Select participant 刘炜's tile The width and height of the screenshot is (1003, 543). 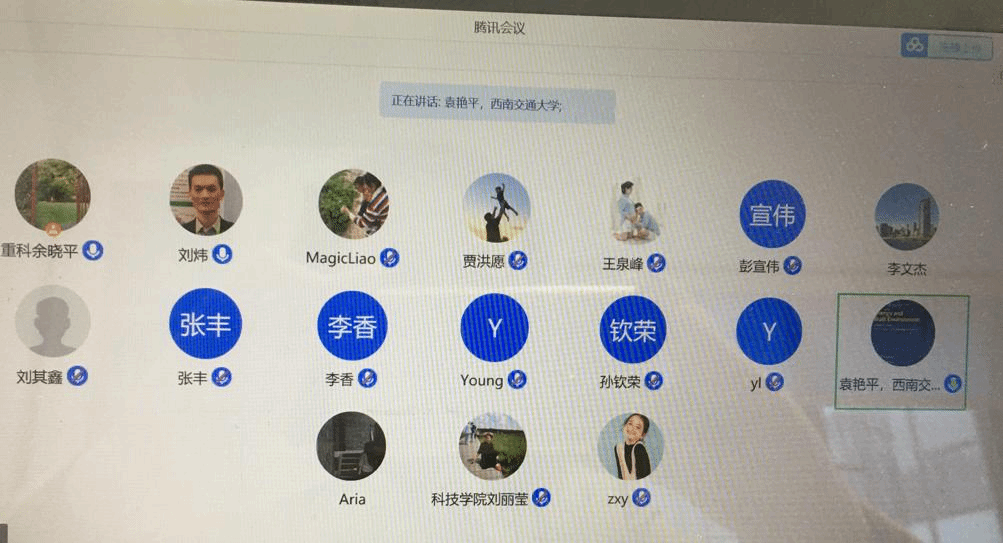tap(205, 201)
